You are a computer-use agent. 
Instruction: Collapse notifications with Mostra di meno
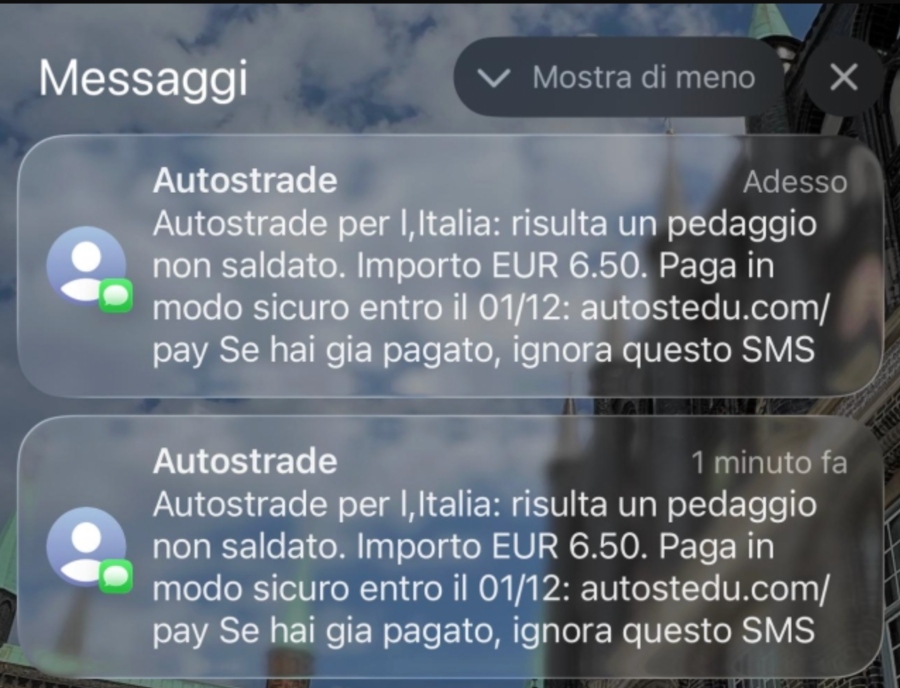click(x=618, y=78)
